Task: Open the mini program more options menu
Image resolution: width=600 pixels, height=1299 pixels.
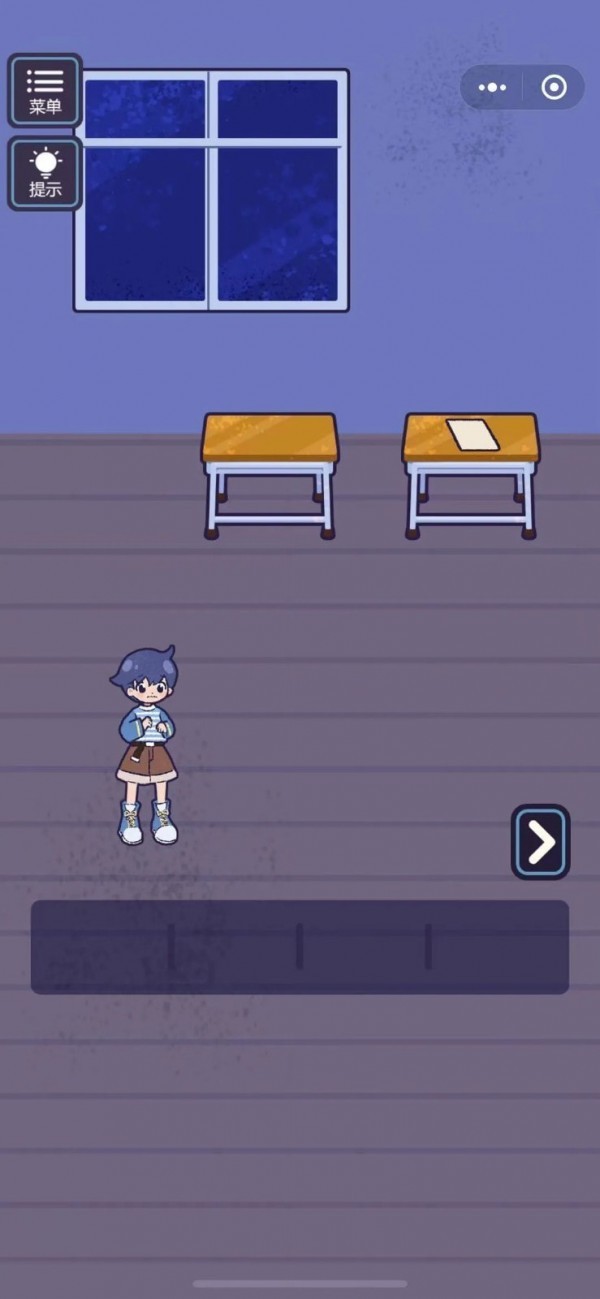Action: pos(492,88)
